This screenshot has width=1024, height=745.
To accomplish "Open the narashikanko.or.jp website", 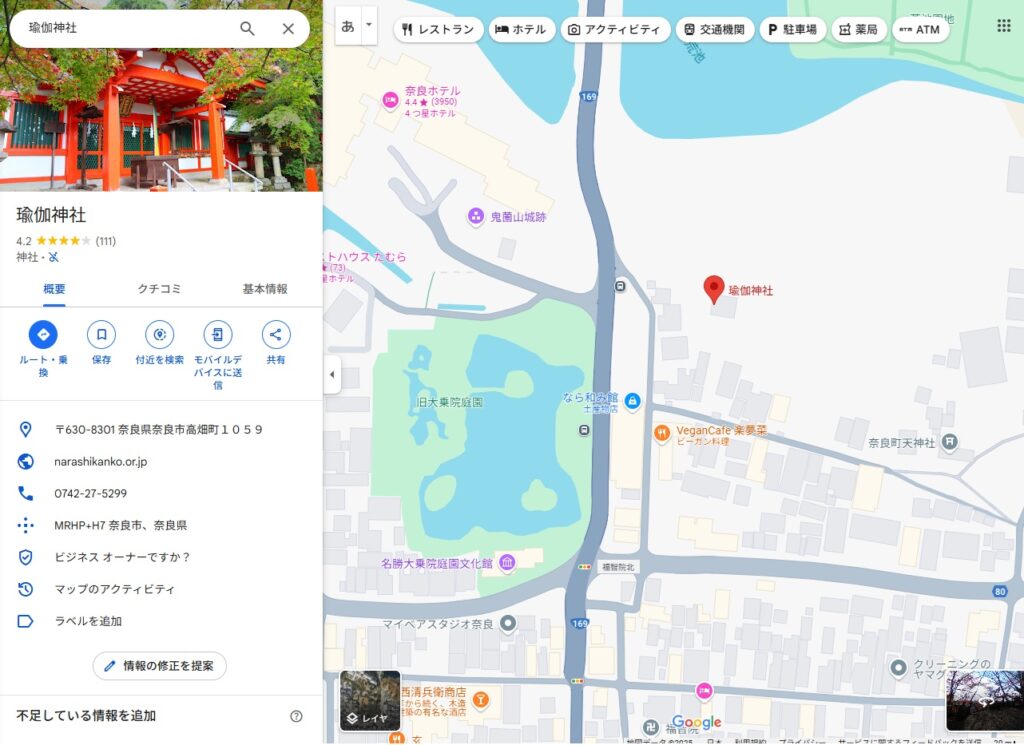I will tap(100, 462).
